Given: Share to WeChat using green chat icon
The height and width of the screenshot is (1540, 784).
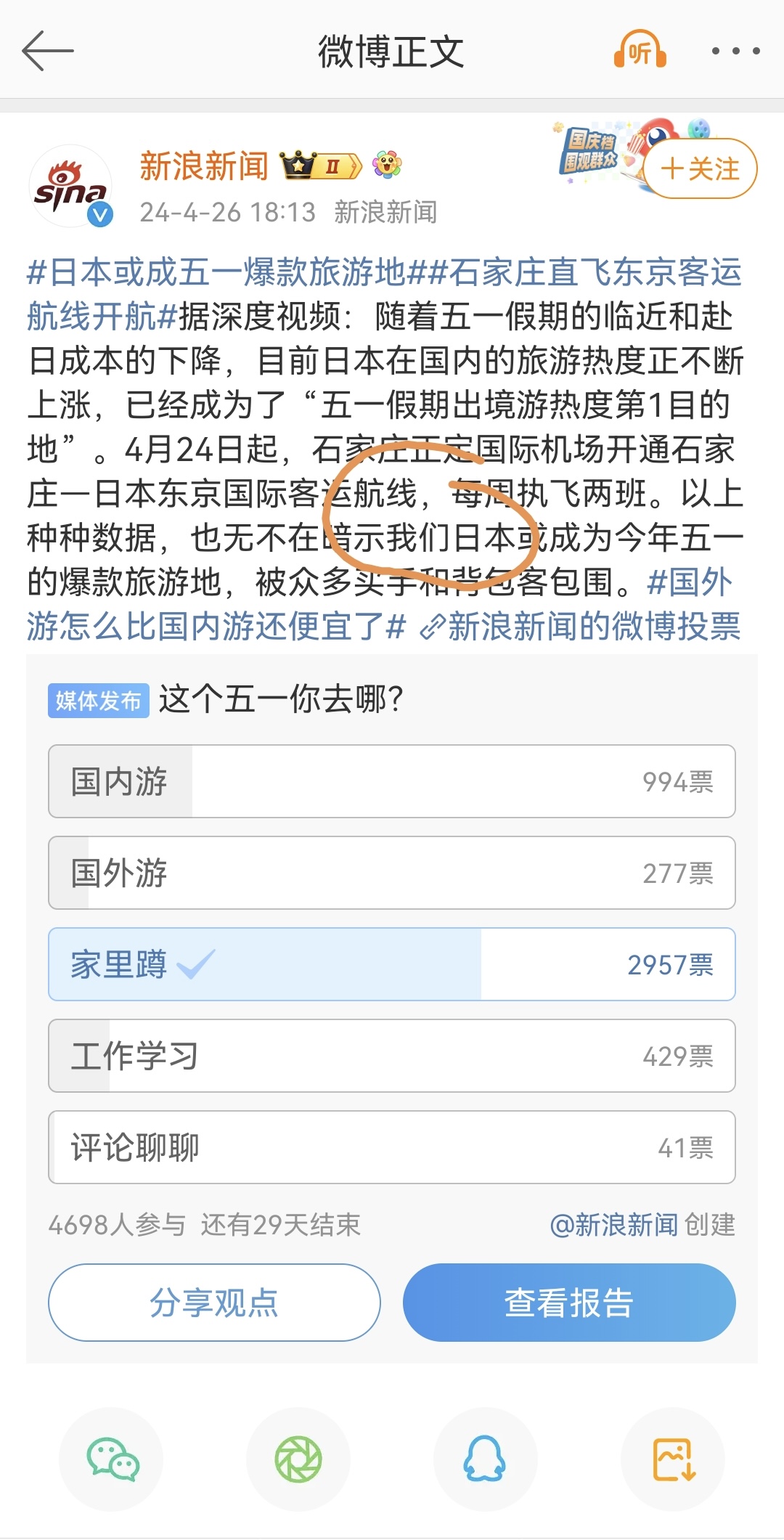Looking at the screenshot, I should (x=112, y=1459).
